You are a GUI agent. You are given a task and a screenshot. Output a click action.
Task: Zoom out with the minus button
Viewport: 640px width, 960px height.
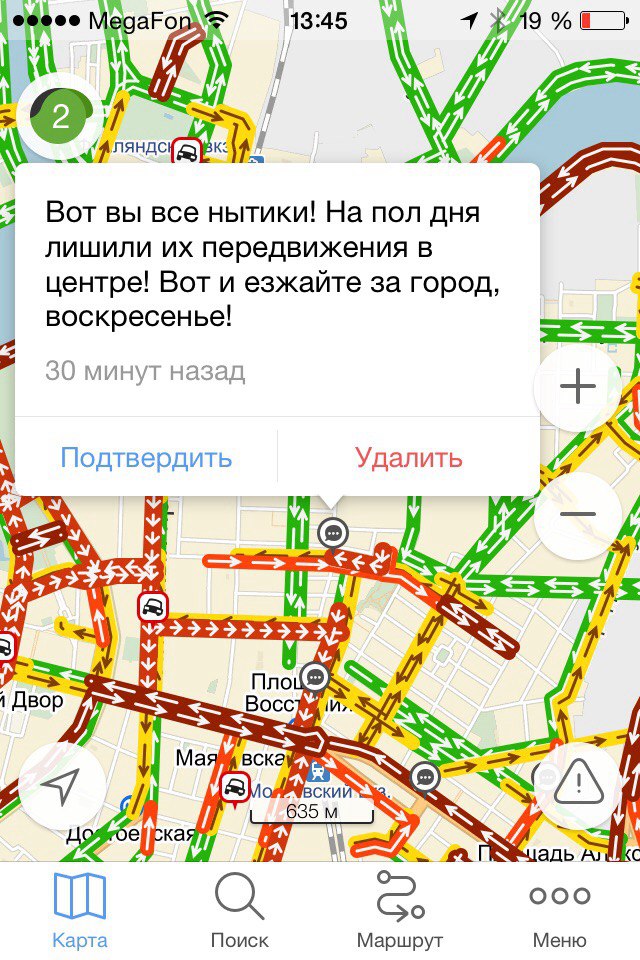point(578,514)
